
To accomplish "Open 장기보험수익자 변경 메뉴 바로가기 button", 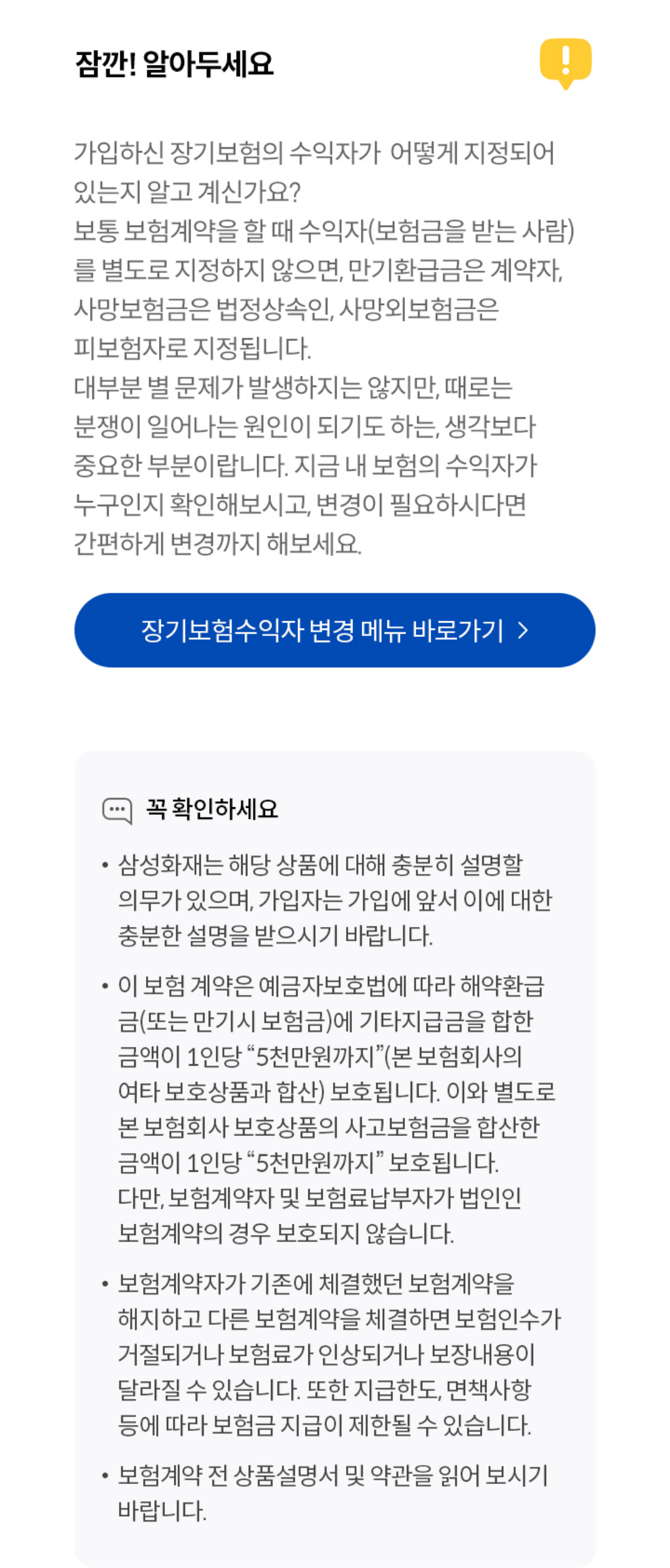I will 334,630.
